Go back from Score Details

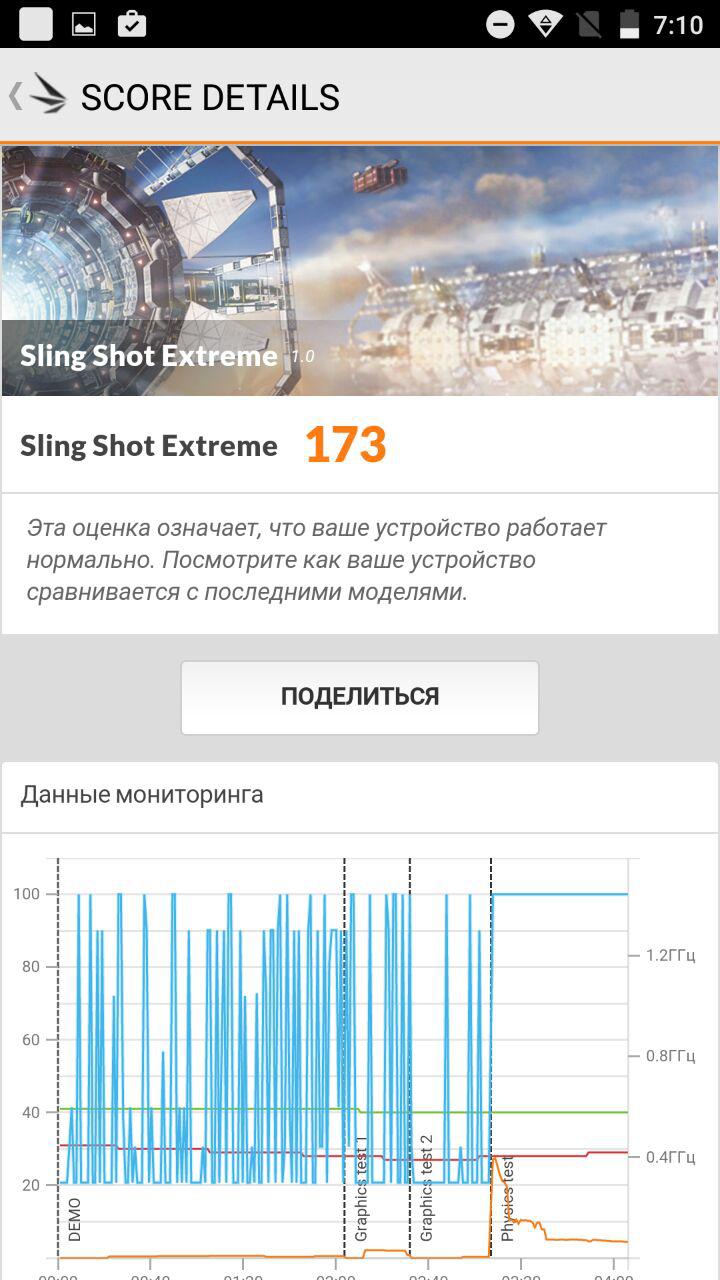(37, 96)
